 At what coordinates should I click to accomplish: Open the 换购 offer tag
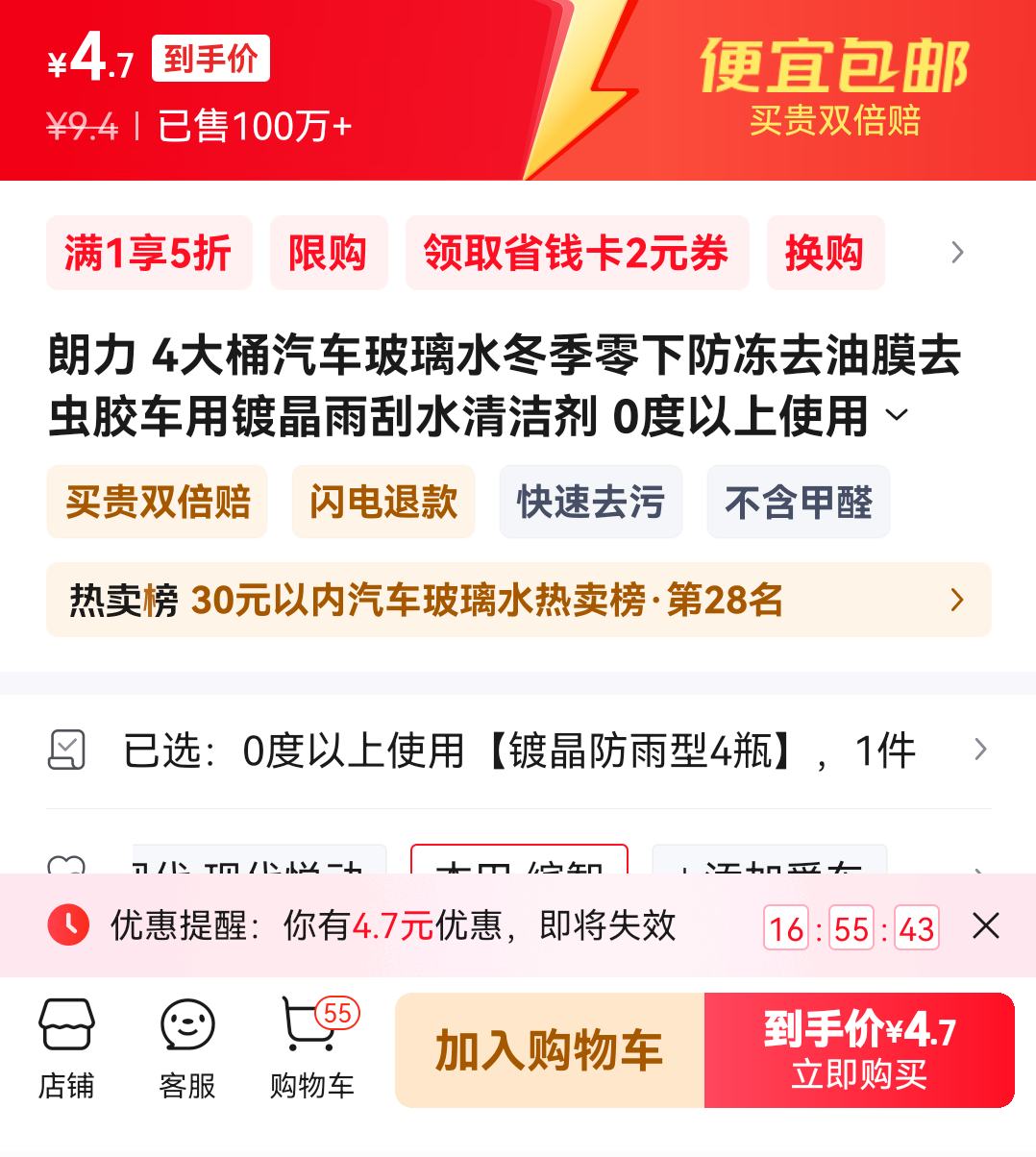825,254
